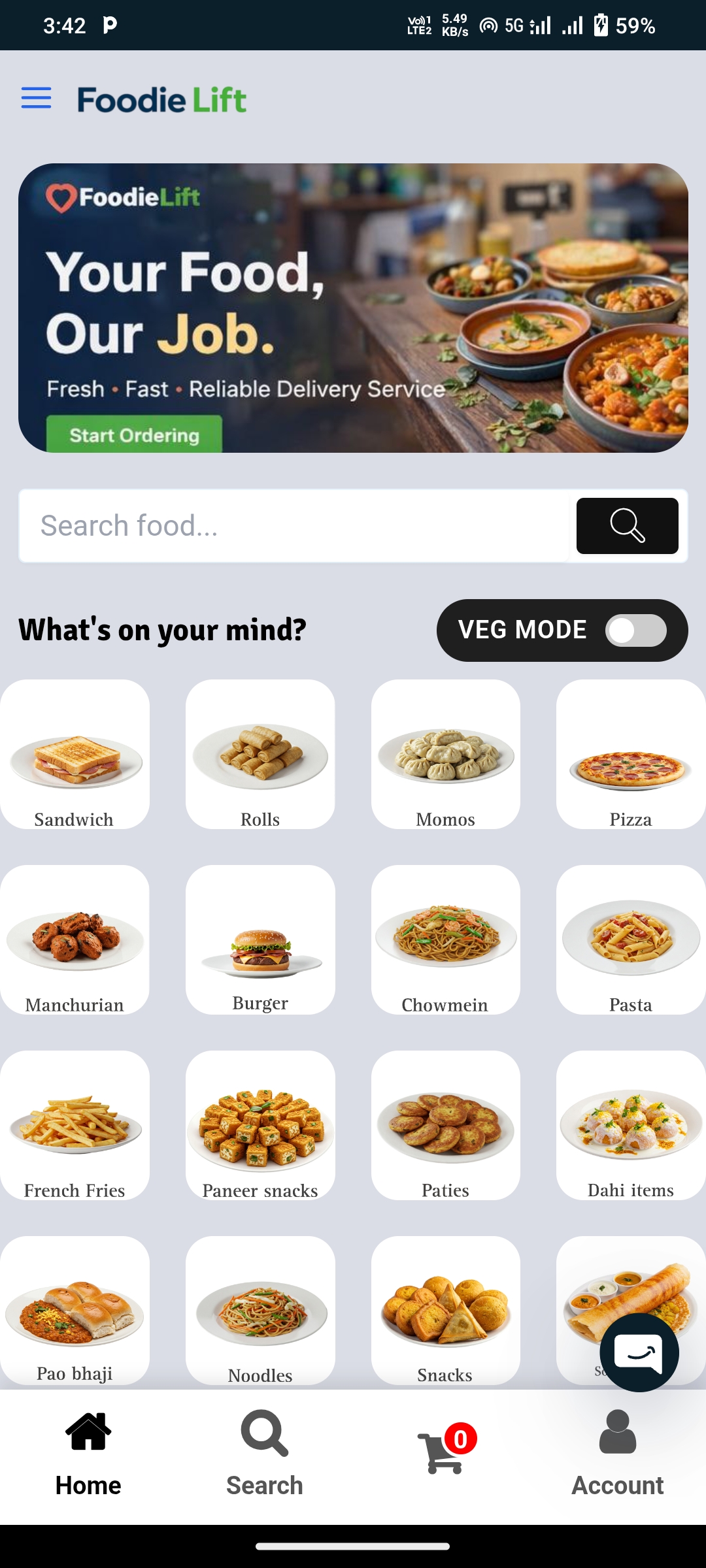Focus the Search food field

click(294, 526)
